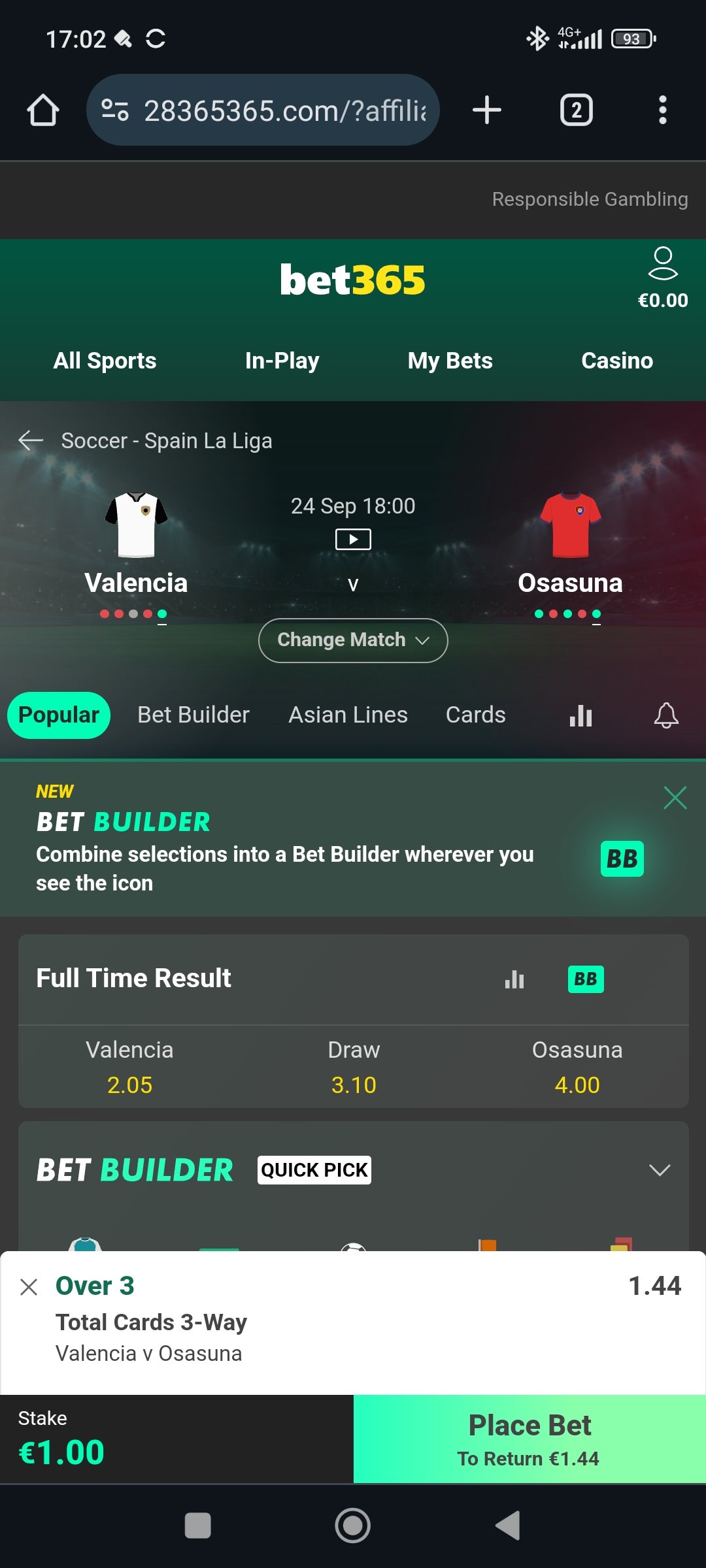Tap Place Bet to return €1.44

click(x=529, y=1439)
